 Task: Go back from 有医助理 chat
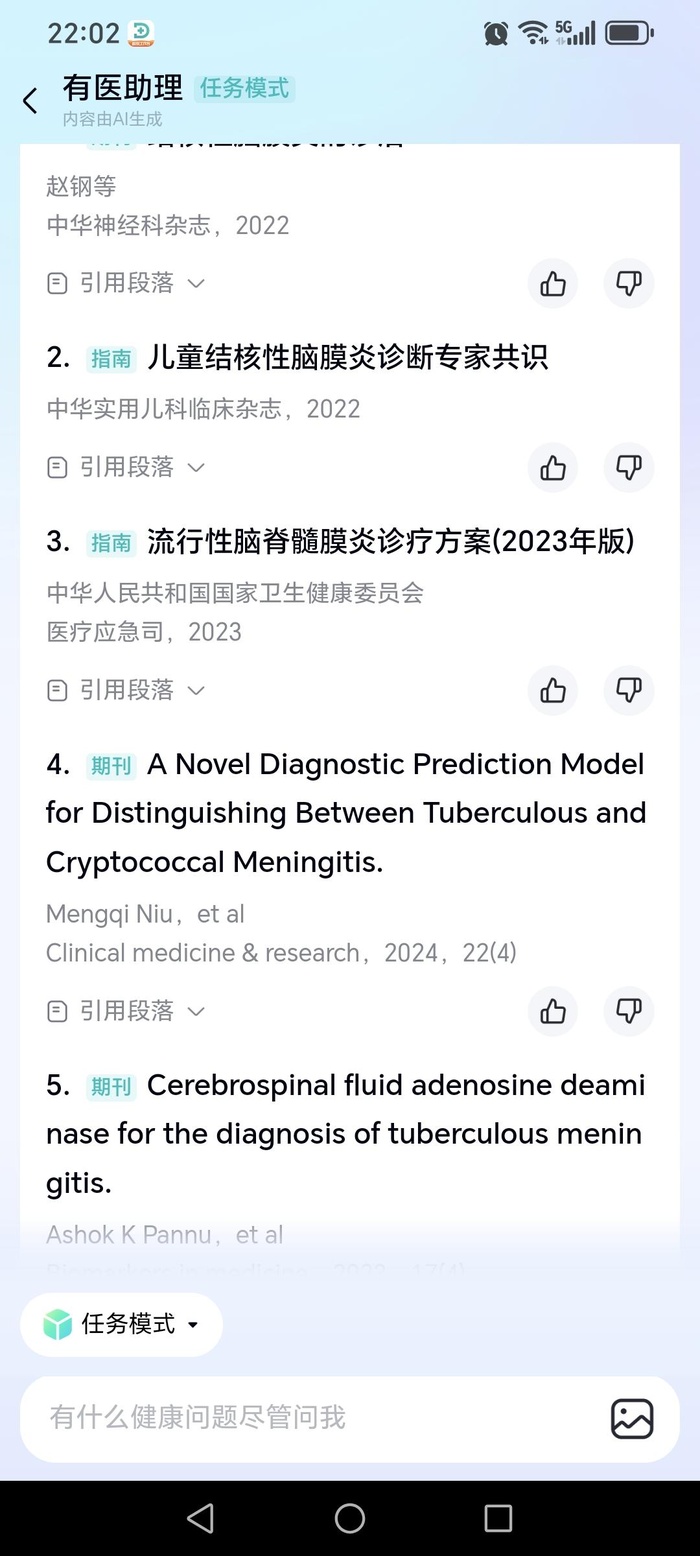click(x=30, y=101)
